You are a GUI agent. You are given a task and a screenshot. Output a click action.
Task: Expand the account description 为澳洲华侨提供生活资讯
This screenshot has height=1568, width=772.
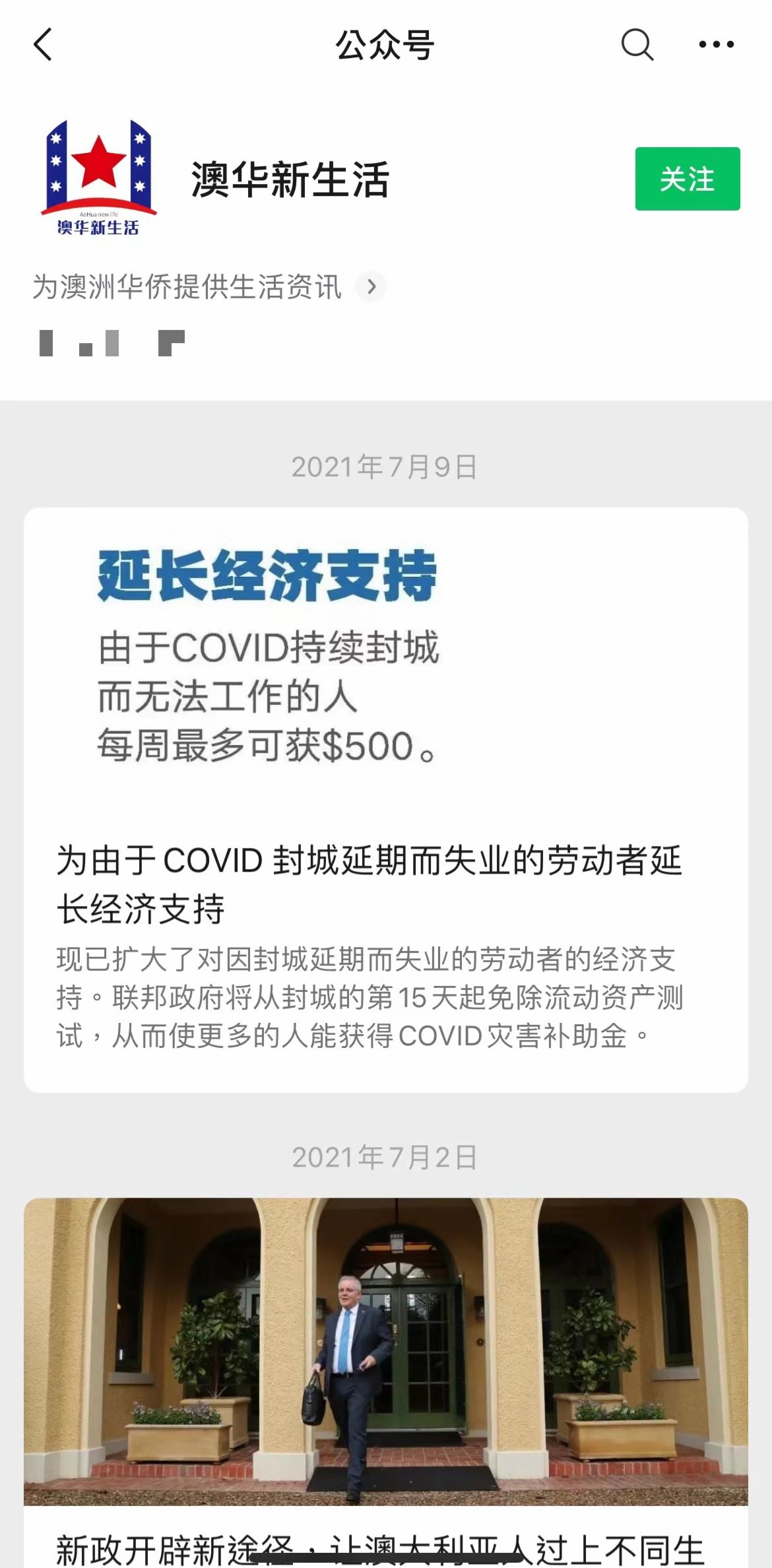[209, 287]
